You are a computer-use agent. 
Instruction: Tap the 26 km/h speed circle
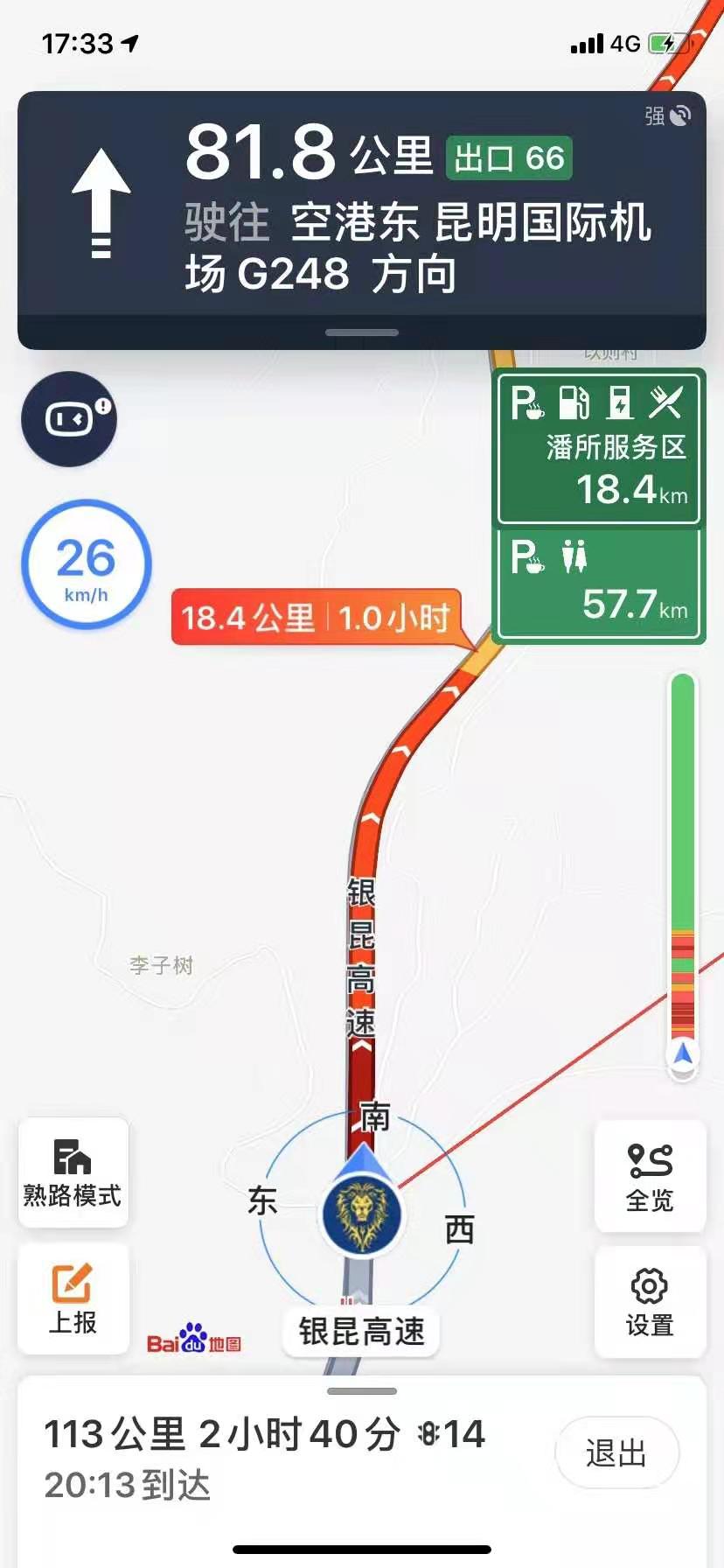[x=86, y=563]
